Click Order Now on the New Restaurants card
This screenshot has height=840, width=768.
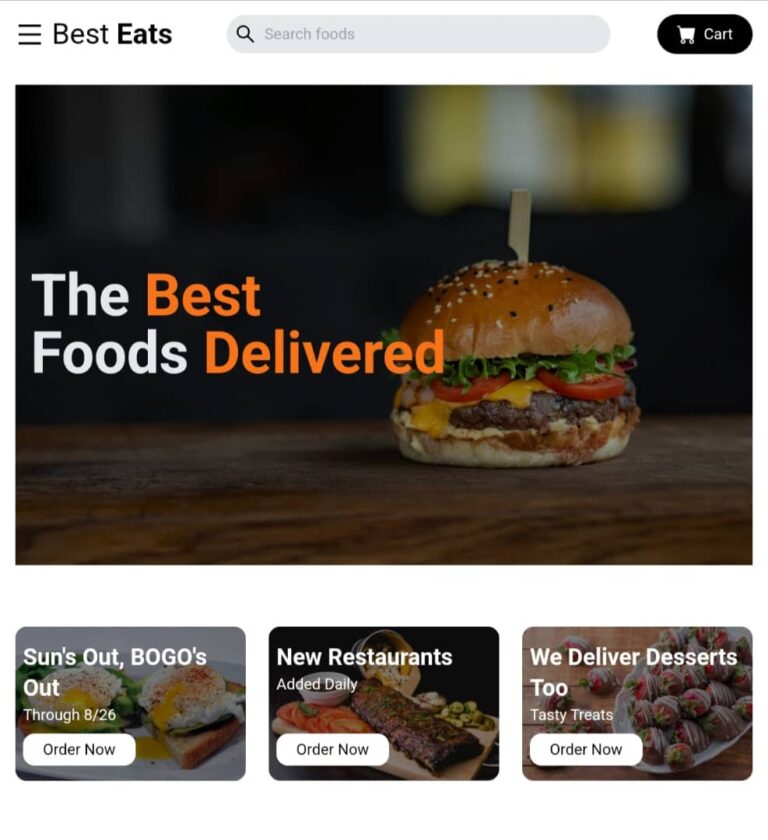(334, 748)
